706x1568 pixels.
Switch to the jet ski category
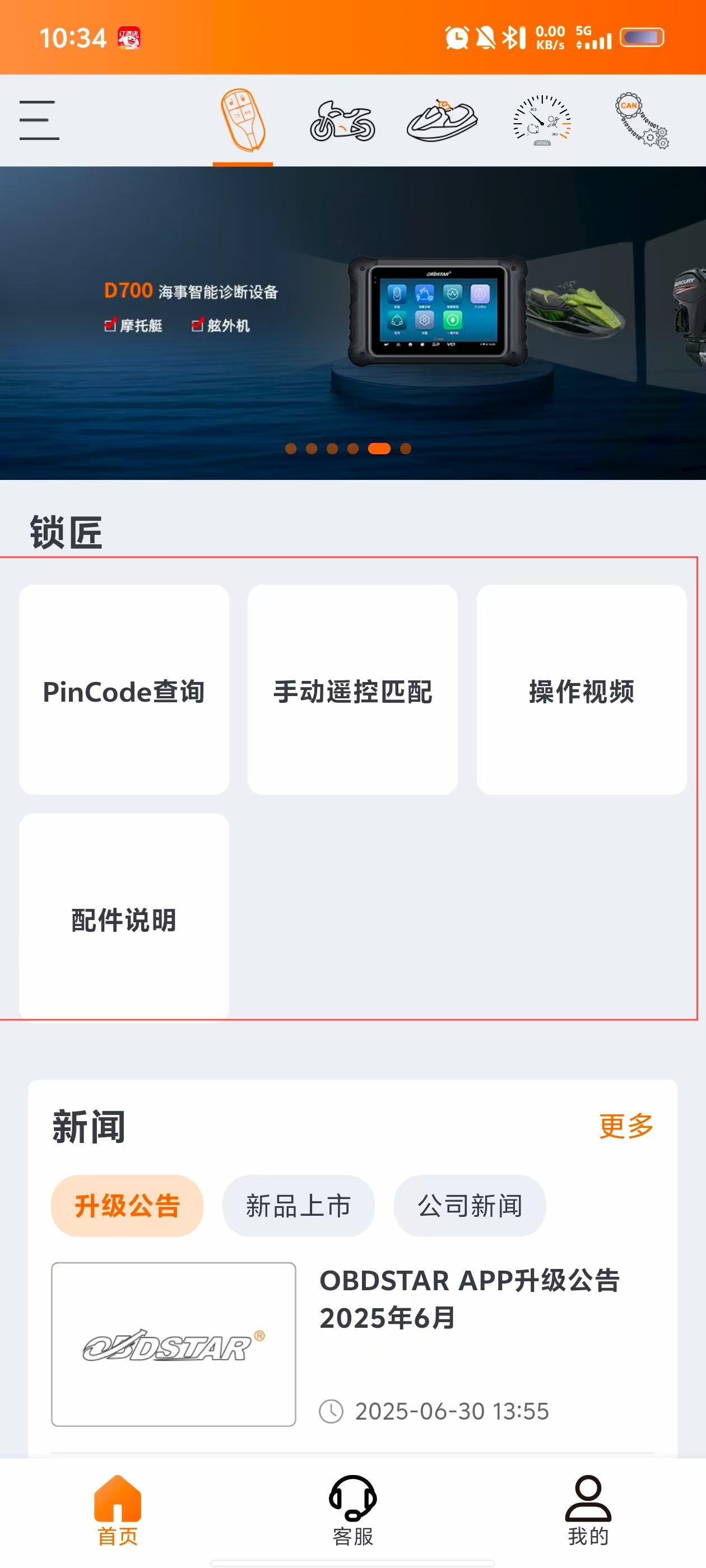(442, 120)
